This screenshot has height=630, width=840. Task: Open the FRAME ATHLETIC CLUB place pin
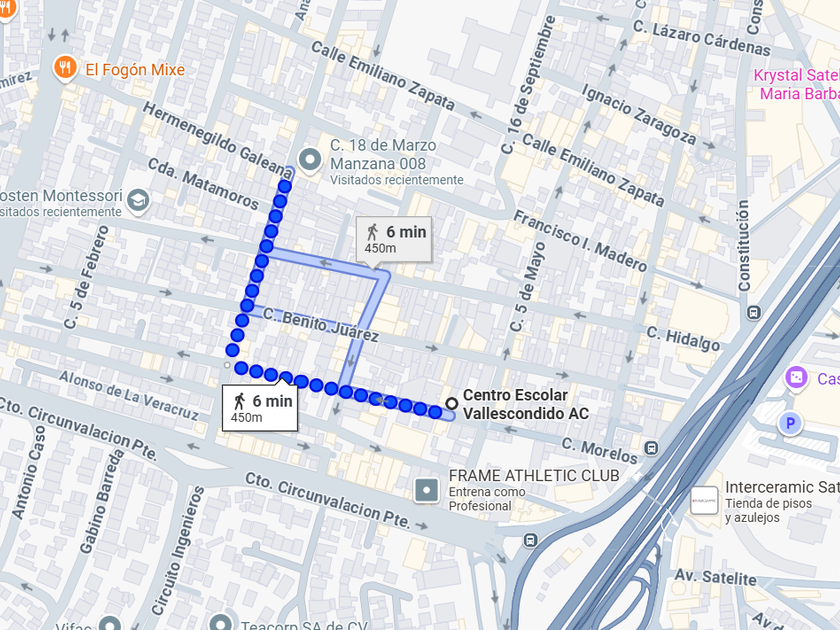(427, 490)
